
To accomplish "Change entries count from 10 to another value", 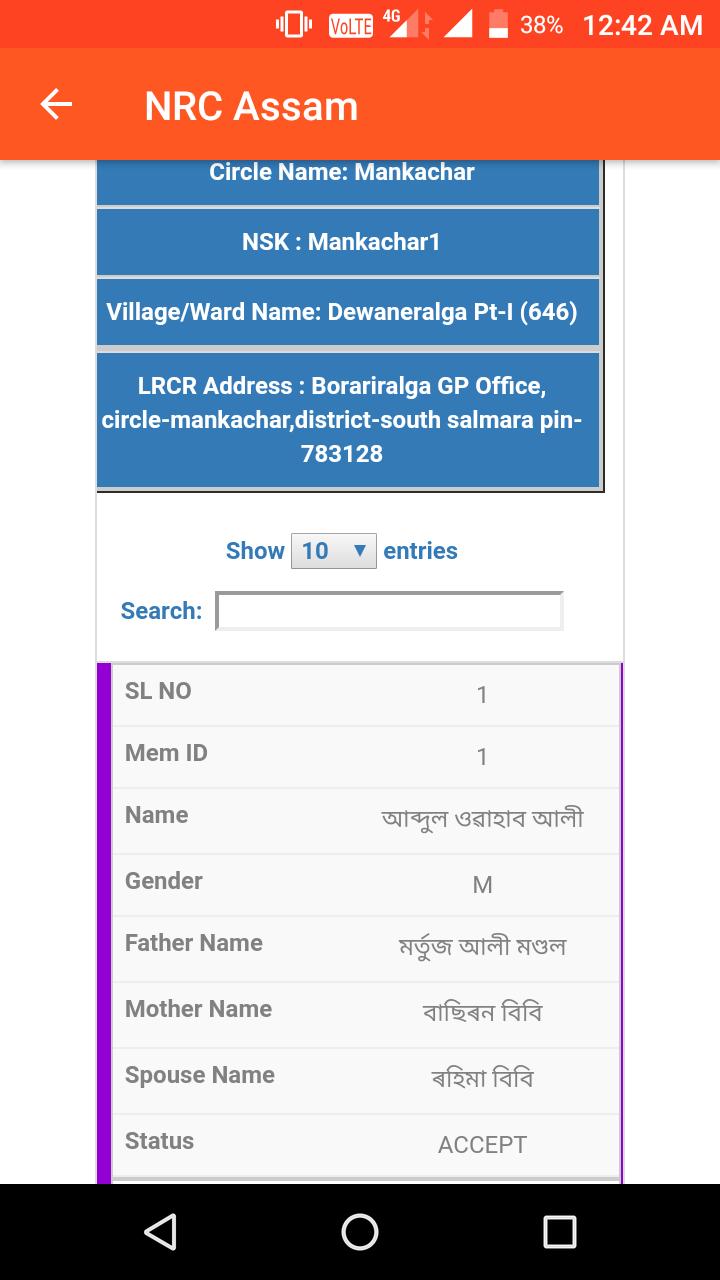I will [x=334, y=550].
